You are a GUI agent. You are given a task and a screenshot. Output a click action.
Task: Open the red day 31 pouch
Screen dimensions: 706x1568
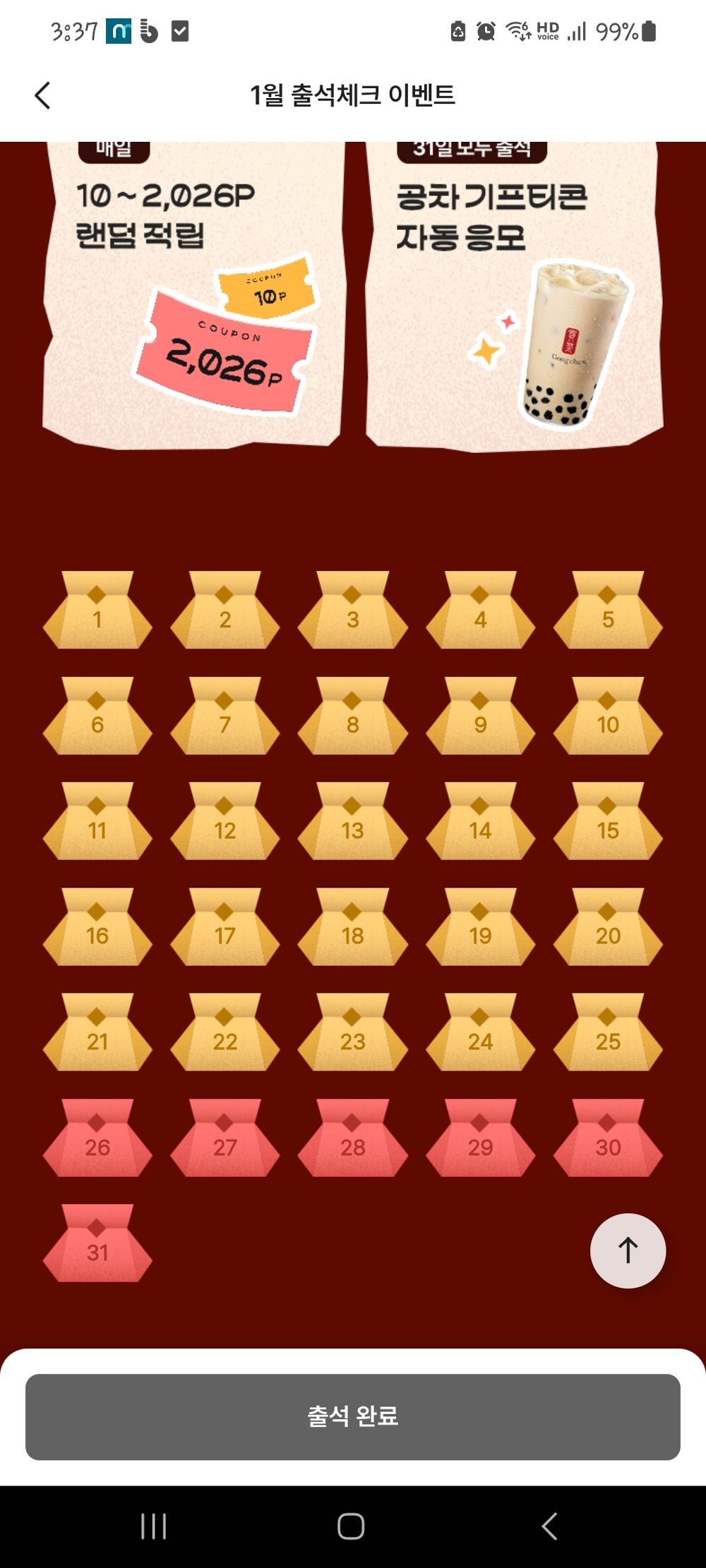[x=97, y=1246]
